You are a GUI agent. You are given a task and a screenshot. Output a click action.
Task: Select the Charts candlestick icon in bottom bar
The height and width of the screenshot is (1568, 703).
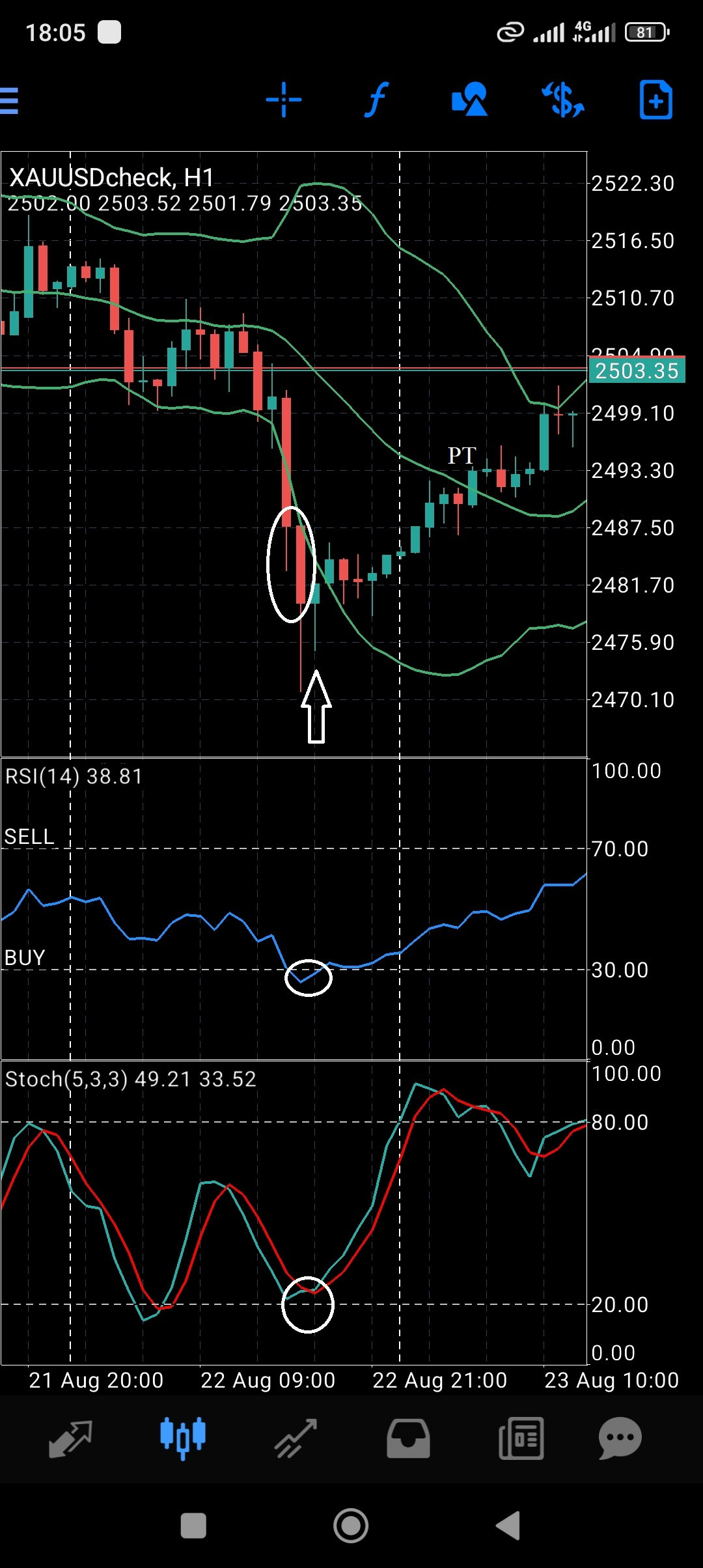click(186, 1440)
